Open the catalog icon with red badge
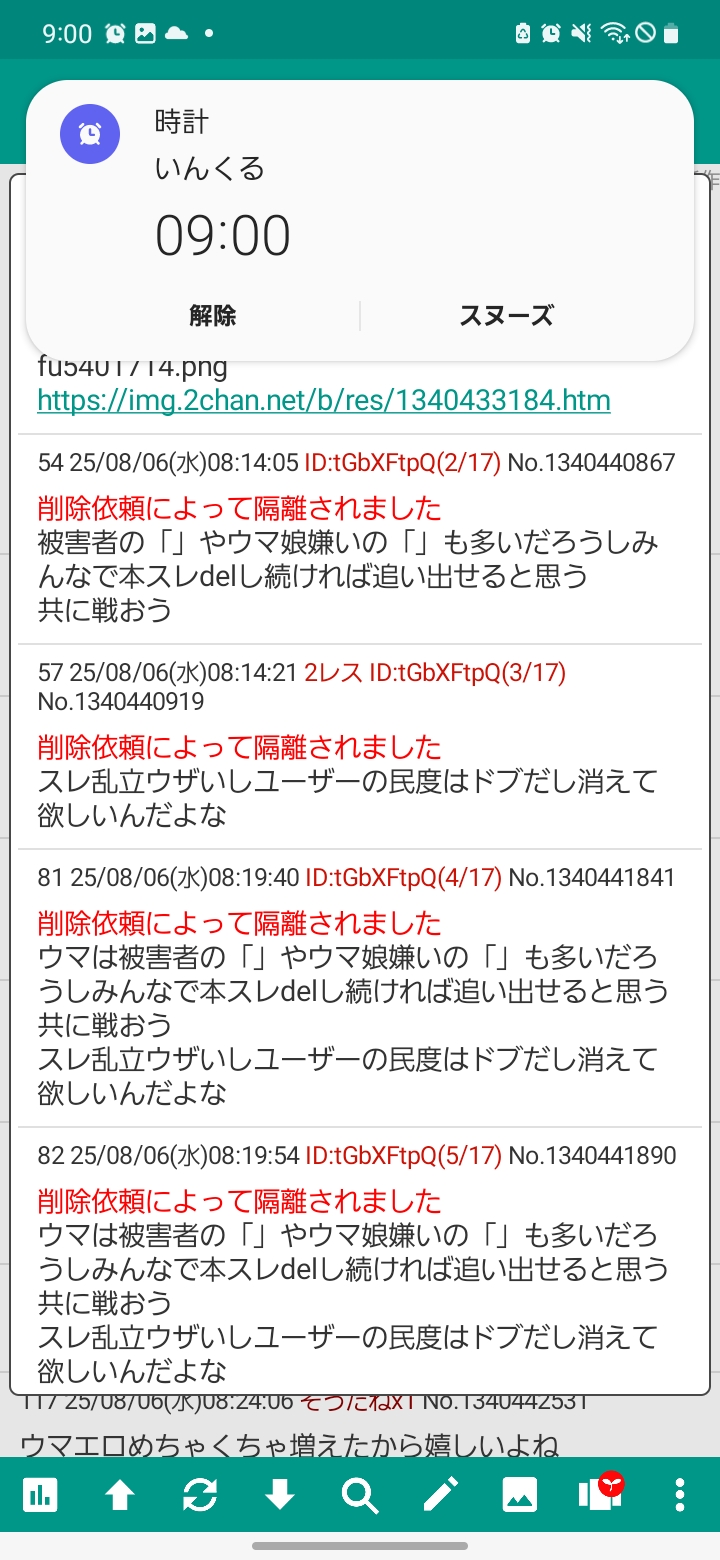The image size is (720, 1560). coord(600,1493)
